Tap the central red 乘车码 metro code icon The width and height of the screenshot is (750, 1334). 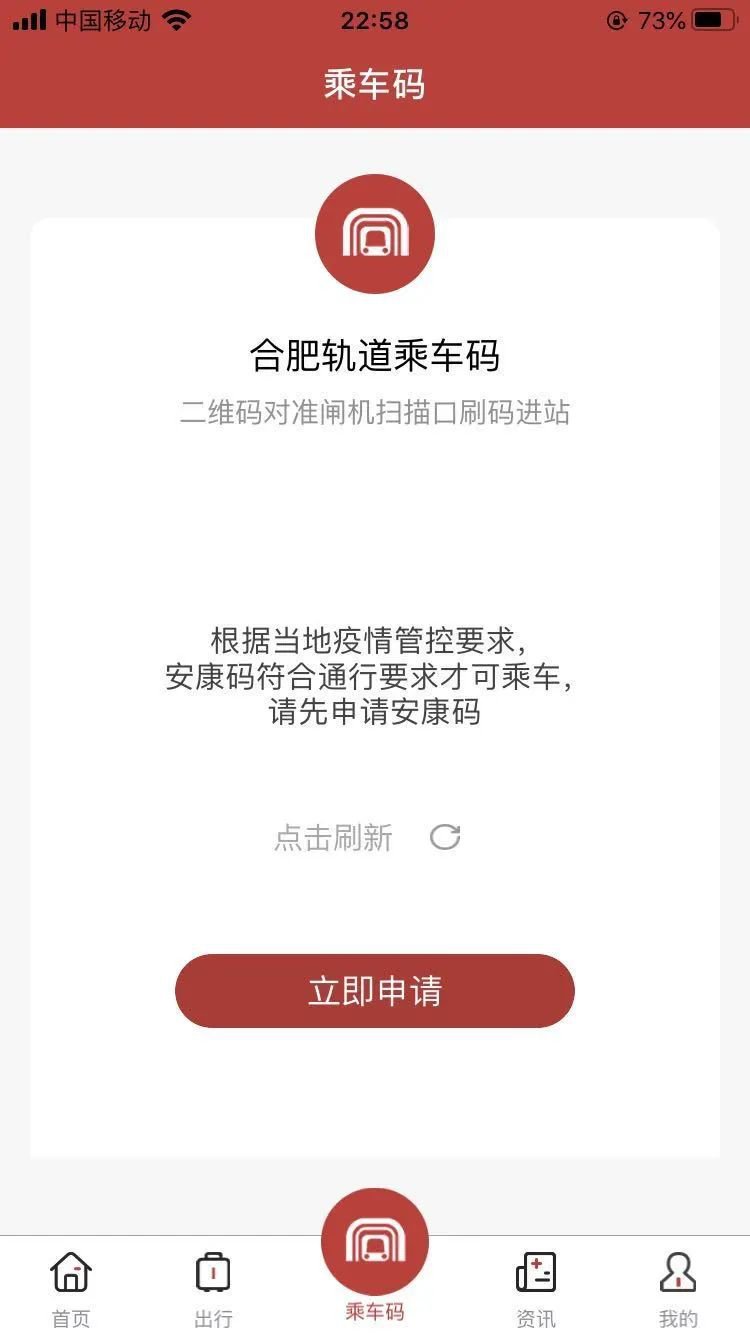point(375,1240)
